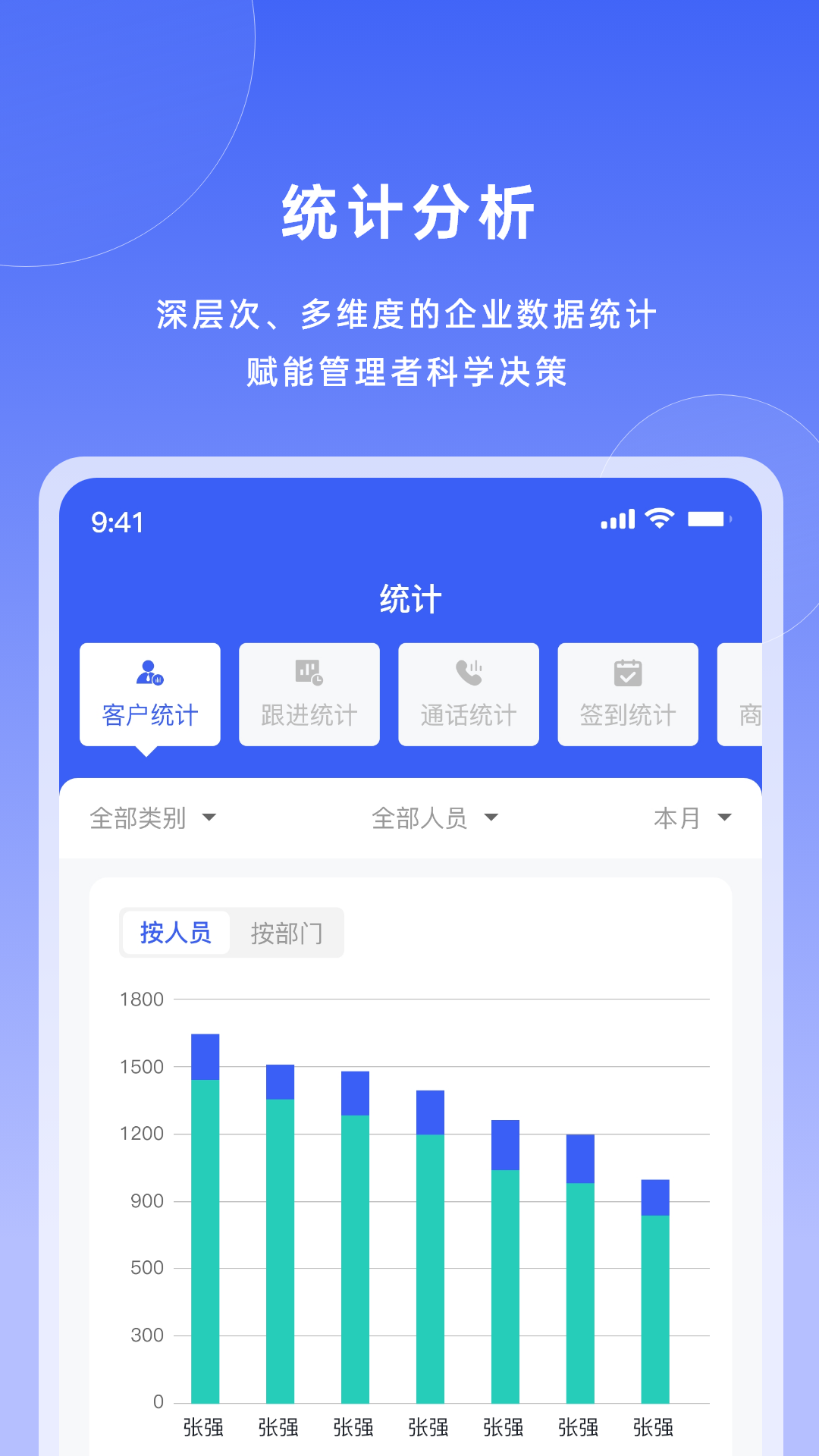Switch to the 通话统计 tab
The width and height of the screenshot is (819, 1456).
coord(468,694)
